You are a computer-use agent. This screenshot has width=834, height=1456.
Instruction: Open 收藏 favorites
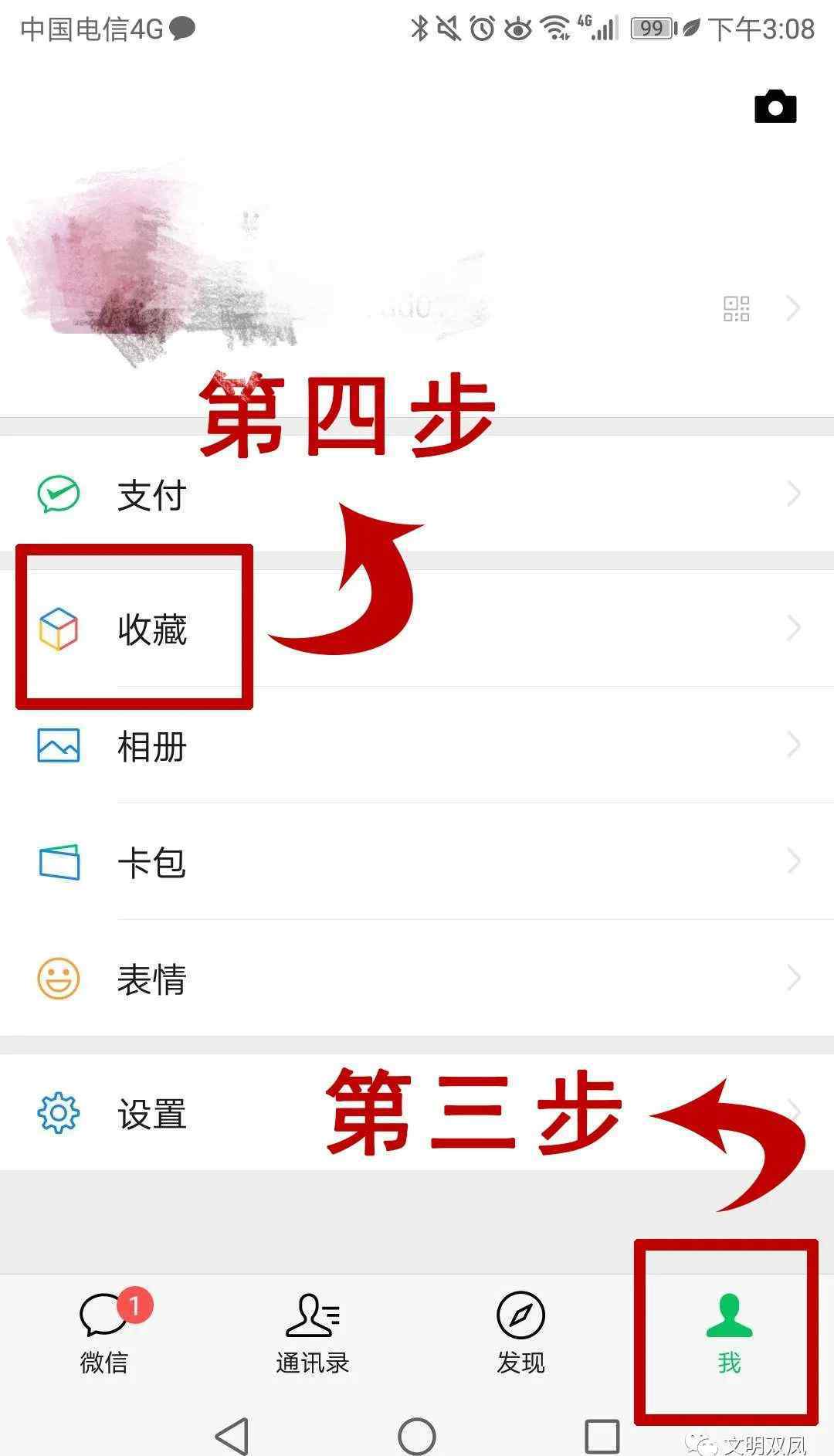417,628
